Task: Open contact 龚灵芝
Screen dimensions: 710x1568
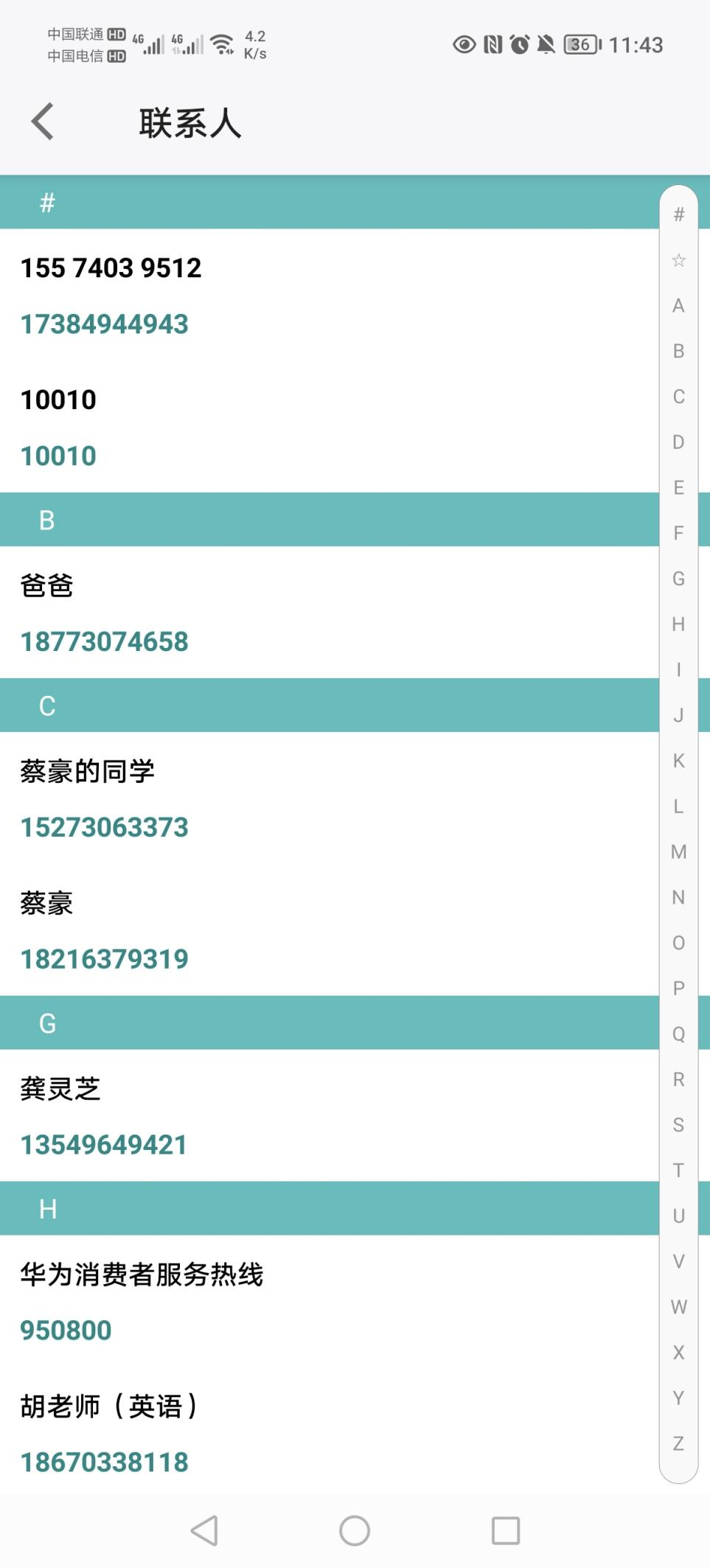Action: coord(329,1116)
